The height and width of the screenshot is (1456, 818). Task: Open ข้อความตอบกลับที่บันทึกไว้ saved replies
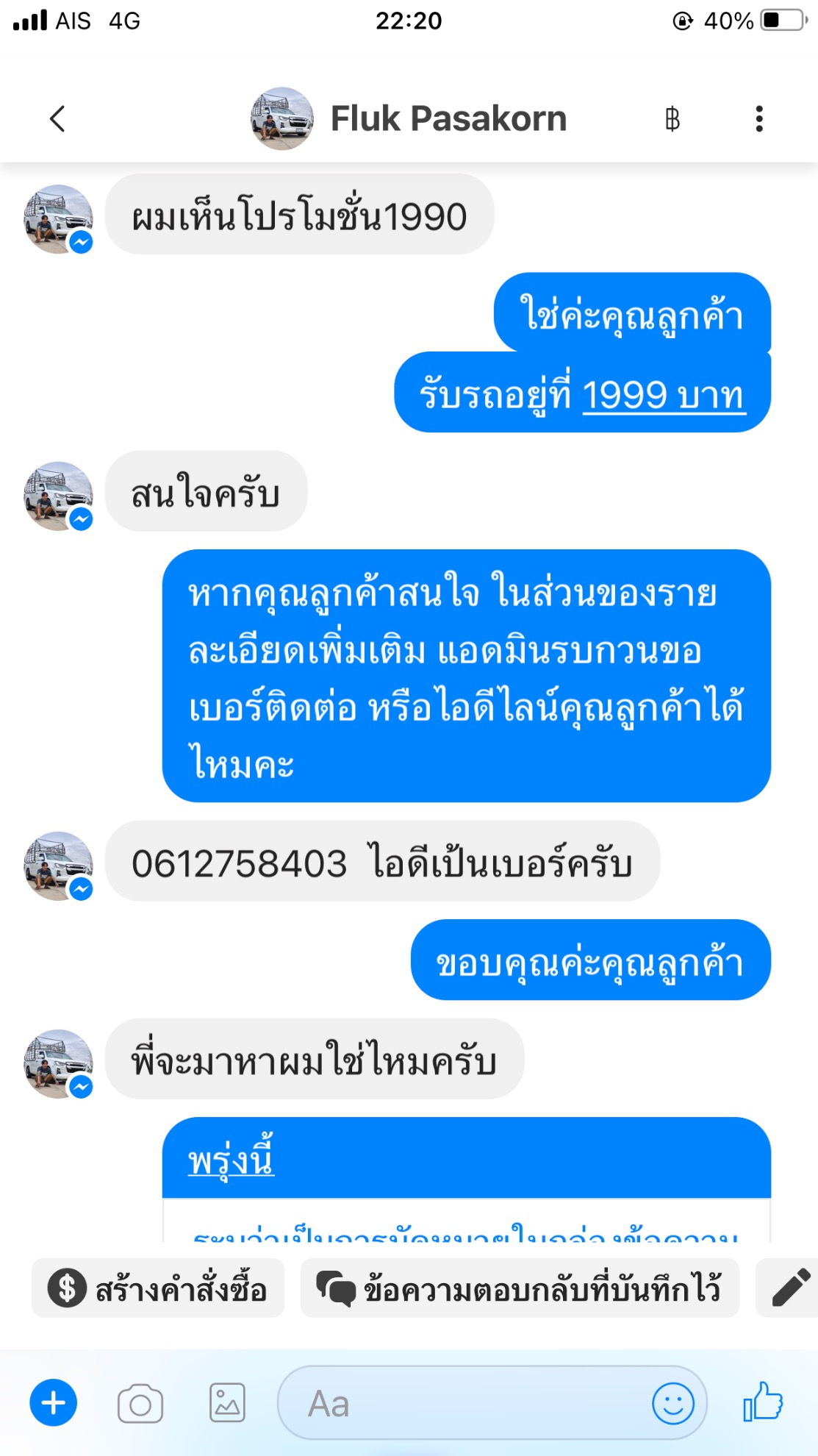pyautogui.click(x=520, y=1288)
